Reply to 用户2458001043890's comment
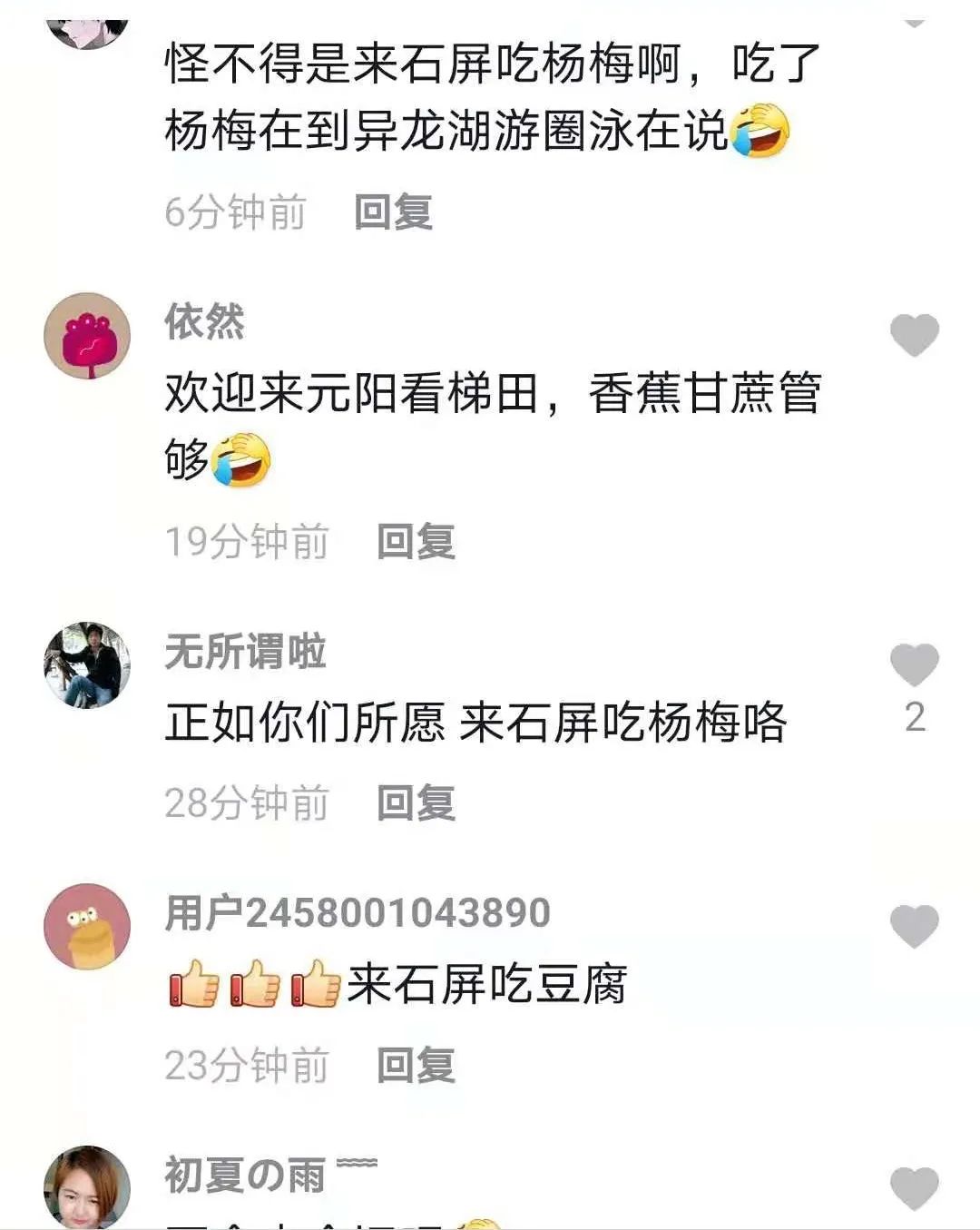The image size is (980, 1230). (x=416, y=1065)
